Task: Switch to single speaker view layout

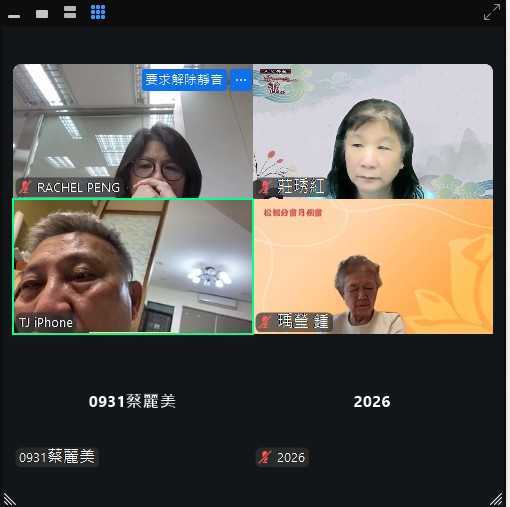Action: pos(42,14)
